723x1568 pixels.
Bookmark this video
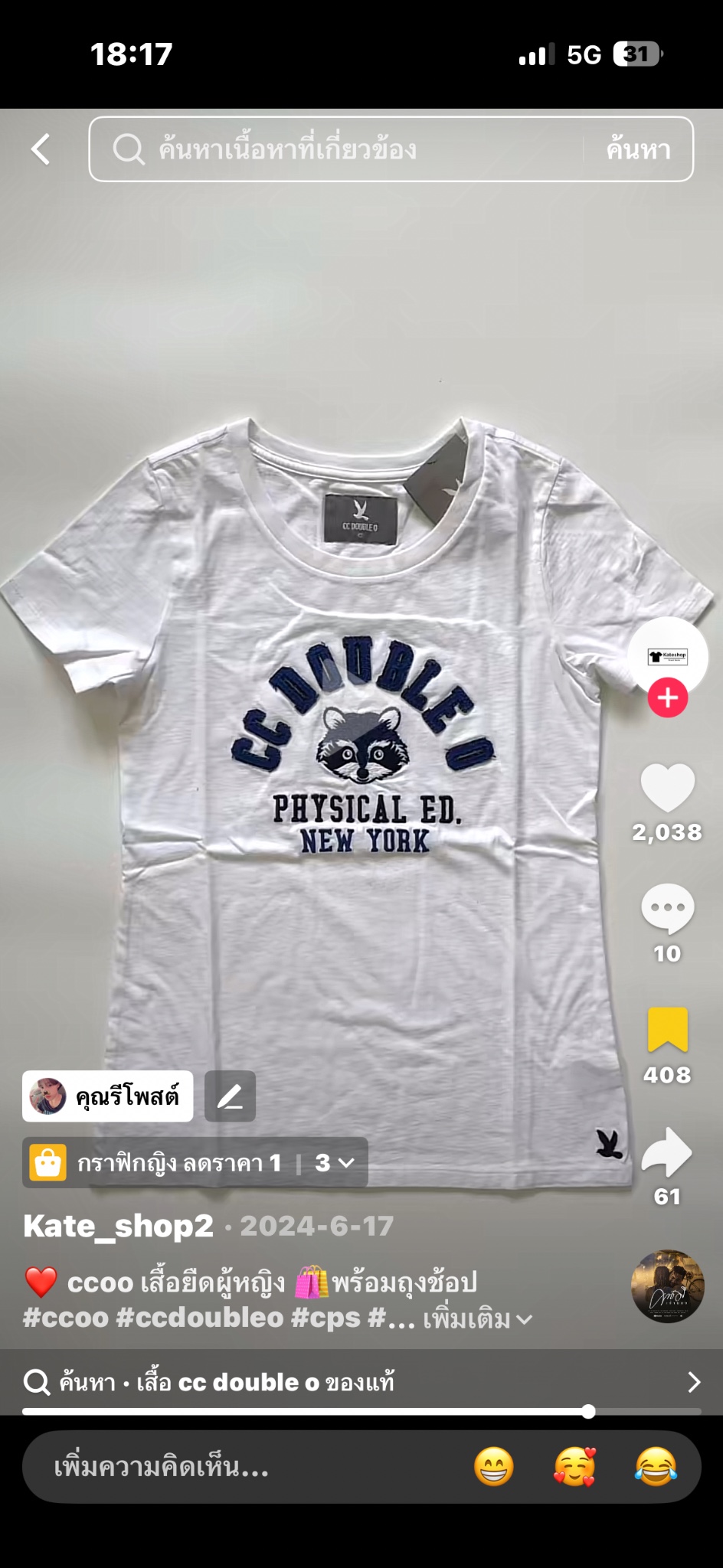point(667,1031)
